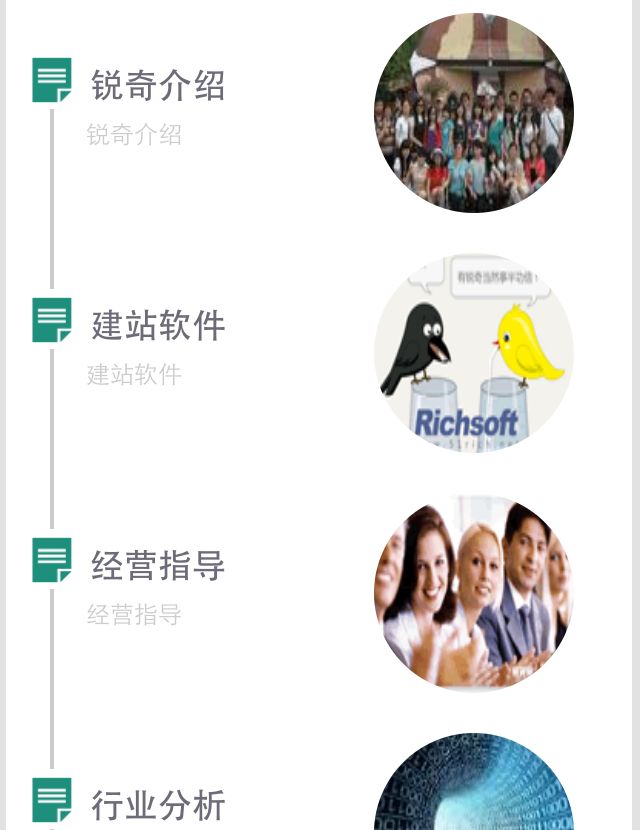
Task: Tap the digital tunnel image for 行业分析
Action: (x=474, y=785)
